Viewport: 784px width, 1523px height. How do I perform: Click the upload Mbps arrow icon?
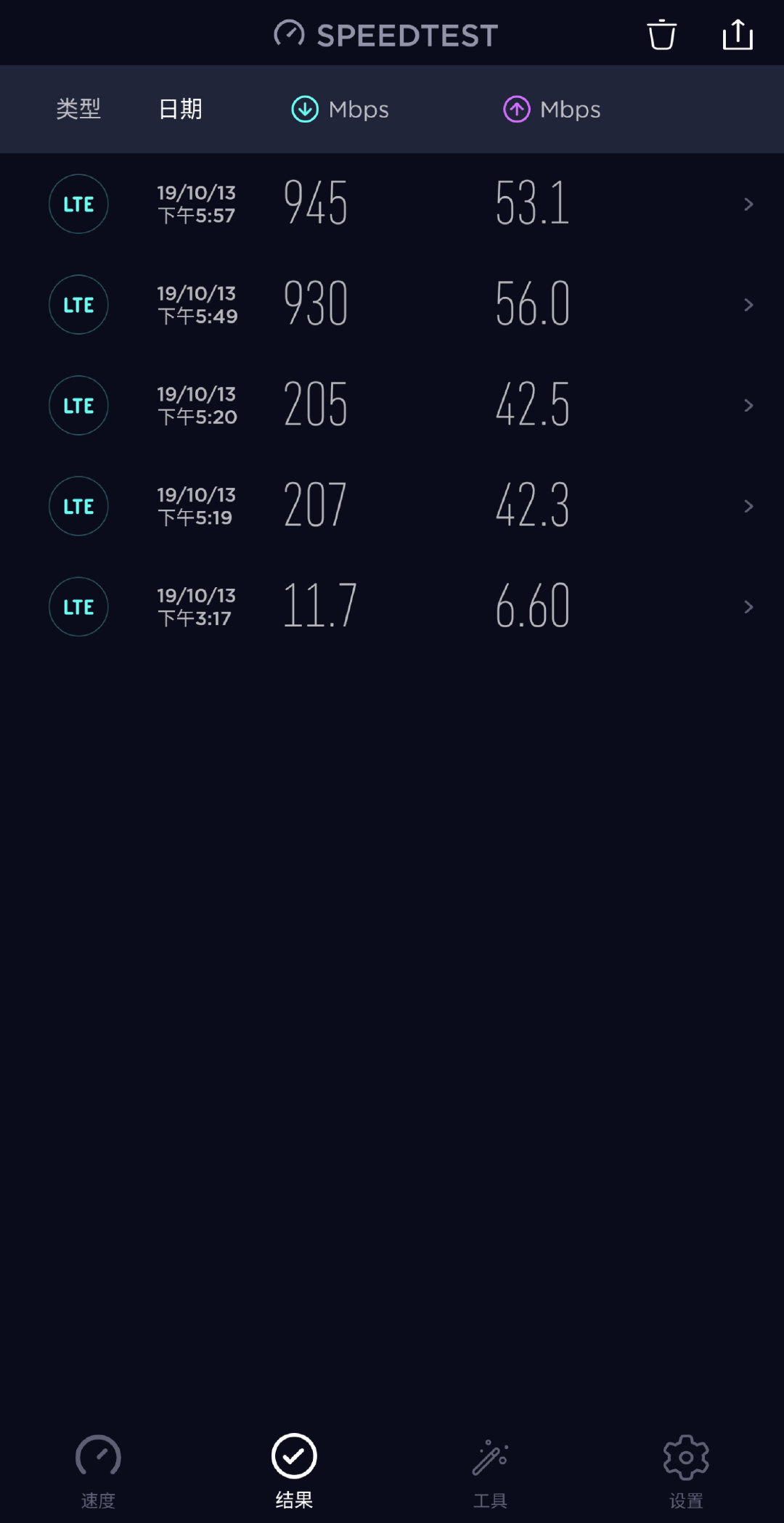(516, 109)
